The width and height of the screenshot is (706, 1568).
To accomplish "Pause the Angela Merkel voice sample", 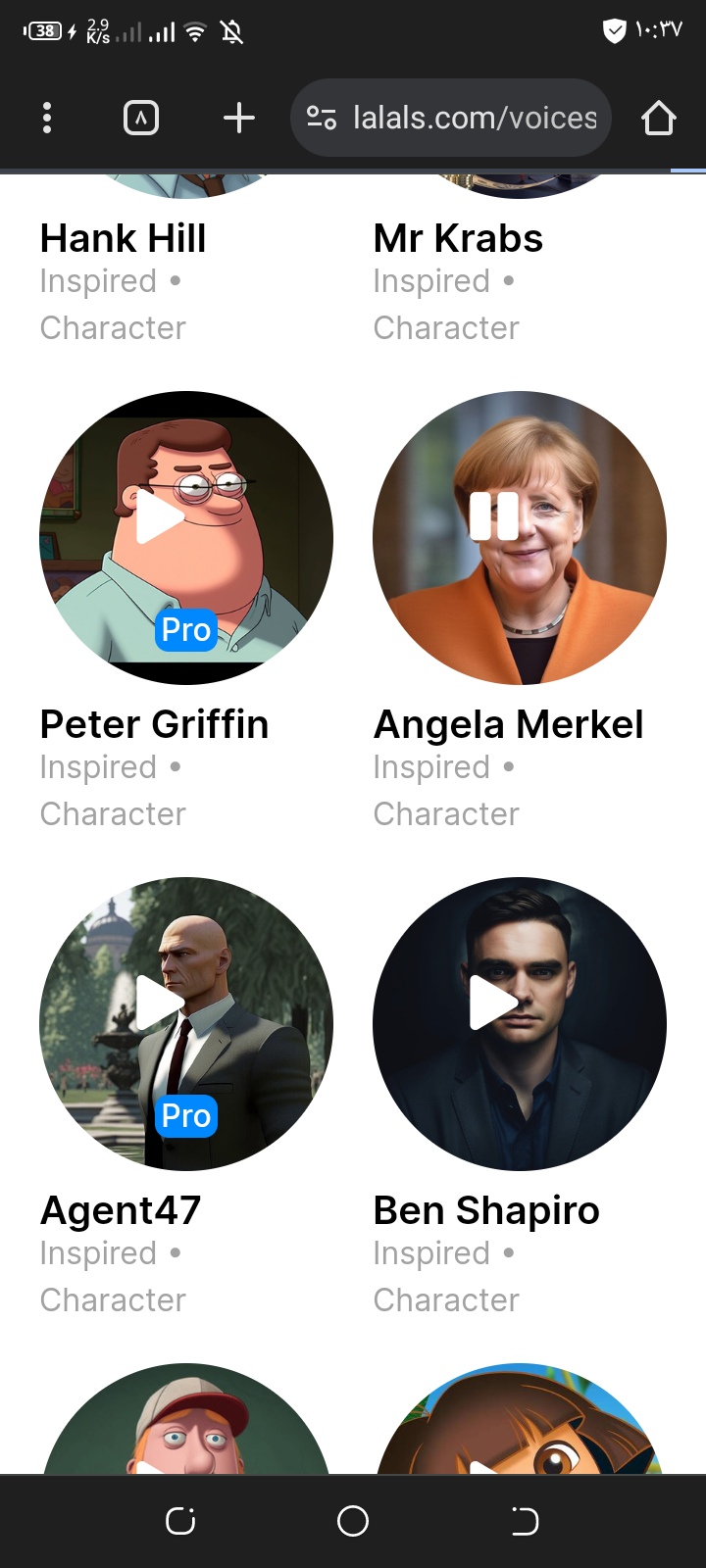I will [494, 516].
